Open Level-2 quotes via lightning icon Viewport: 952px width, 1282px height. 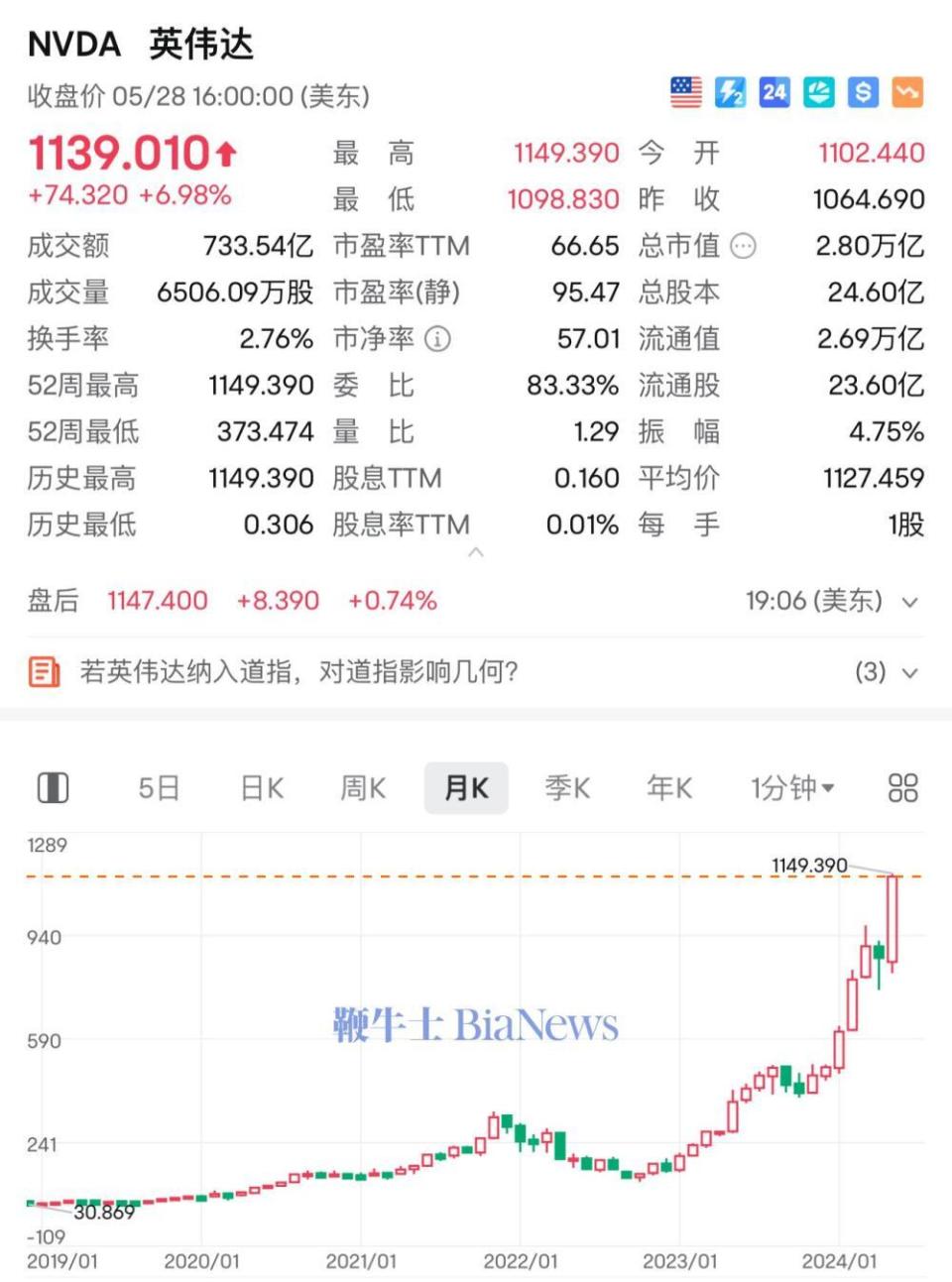pyautogui.click(x=729, y=93)
